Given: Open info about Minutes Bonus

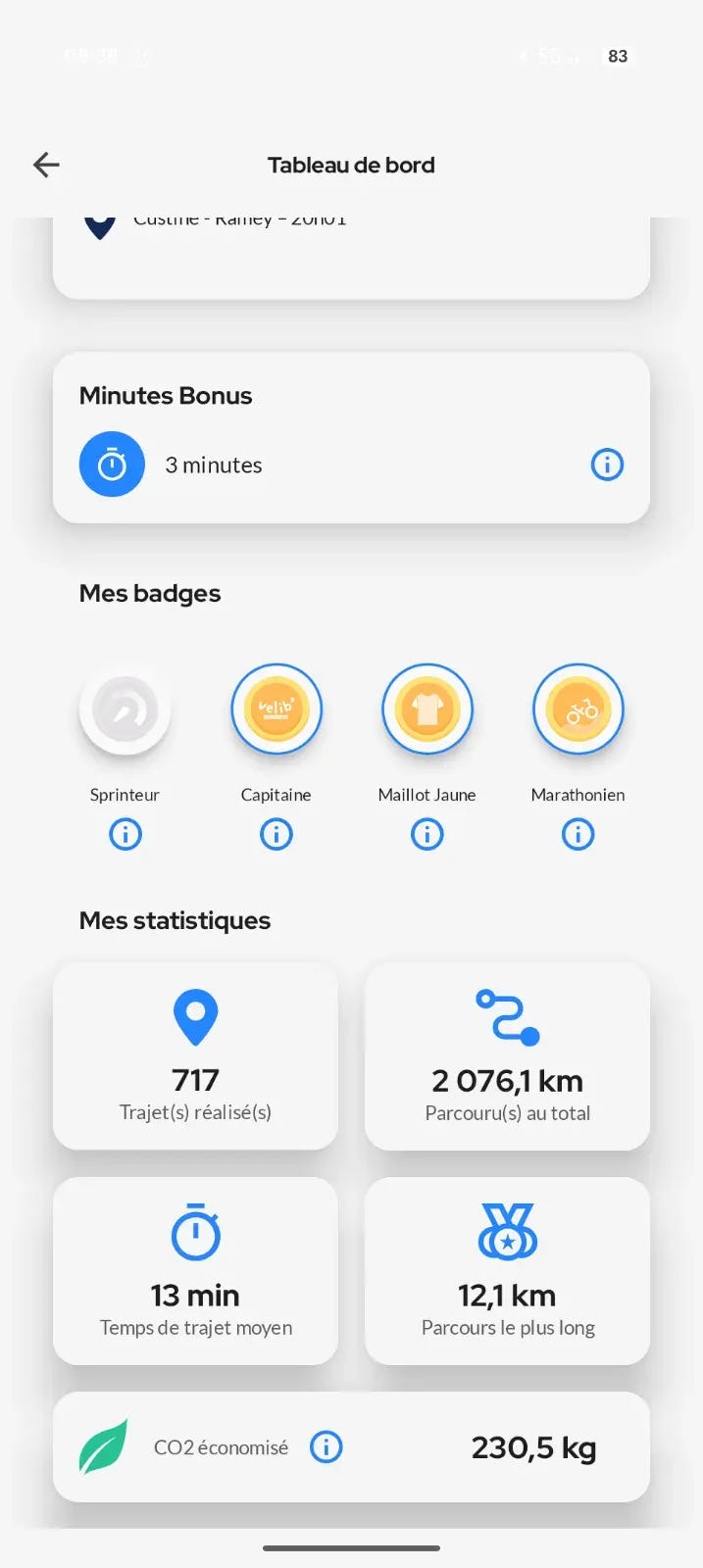Looking at the screenshot, I should point(607,465).
